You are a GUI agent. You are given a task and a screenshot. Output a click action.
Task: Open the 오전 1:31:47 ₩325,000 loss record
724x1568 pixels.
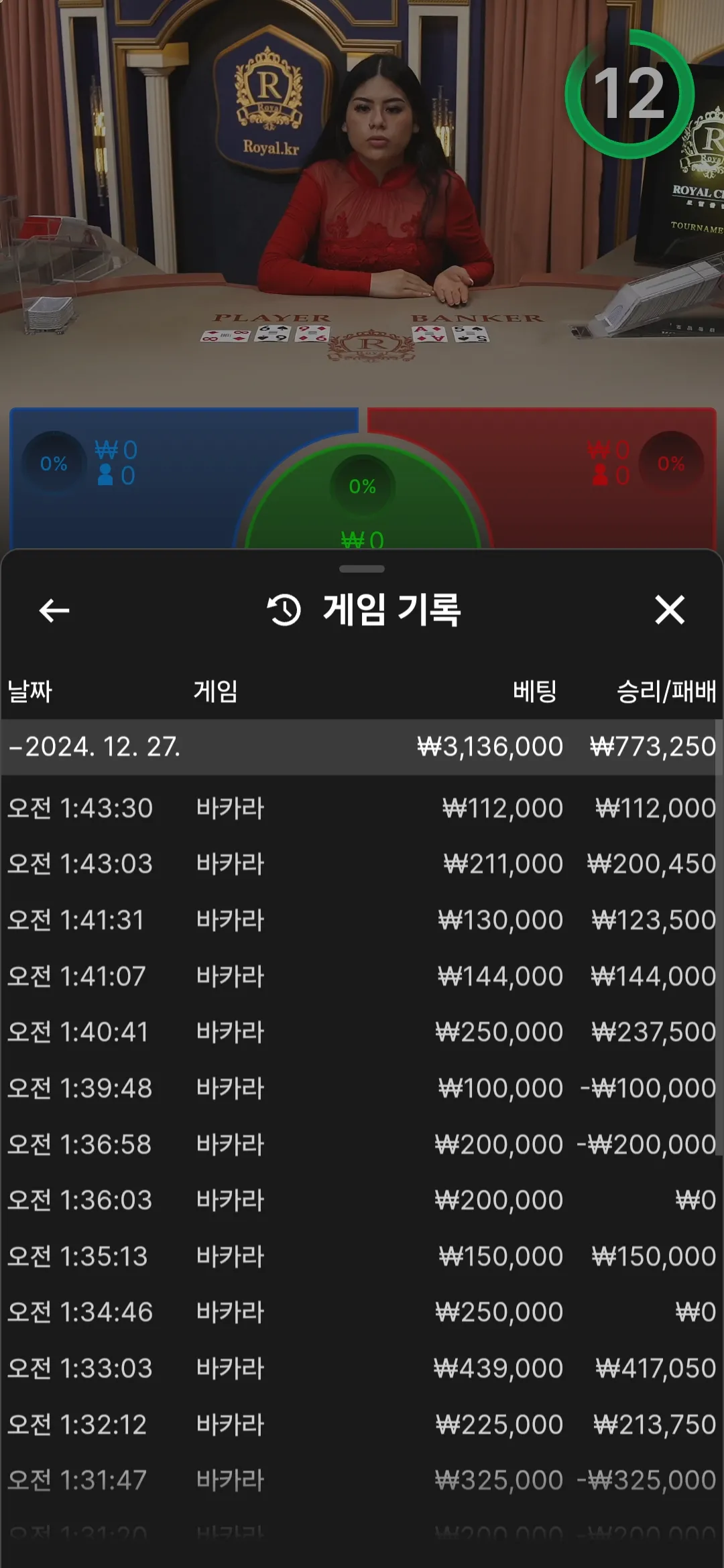(362, 1480)
